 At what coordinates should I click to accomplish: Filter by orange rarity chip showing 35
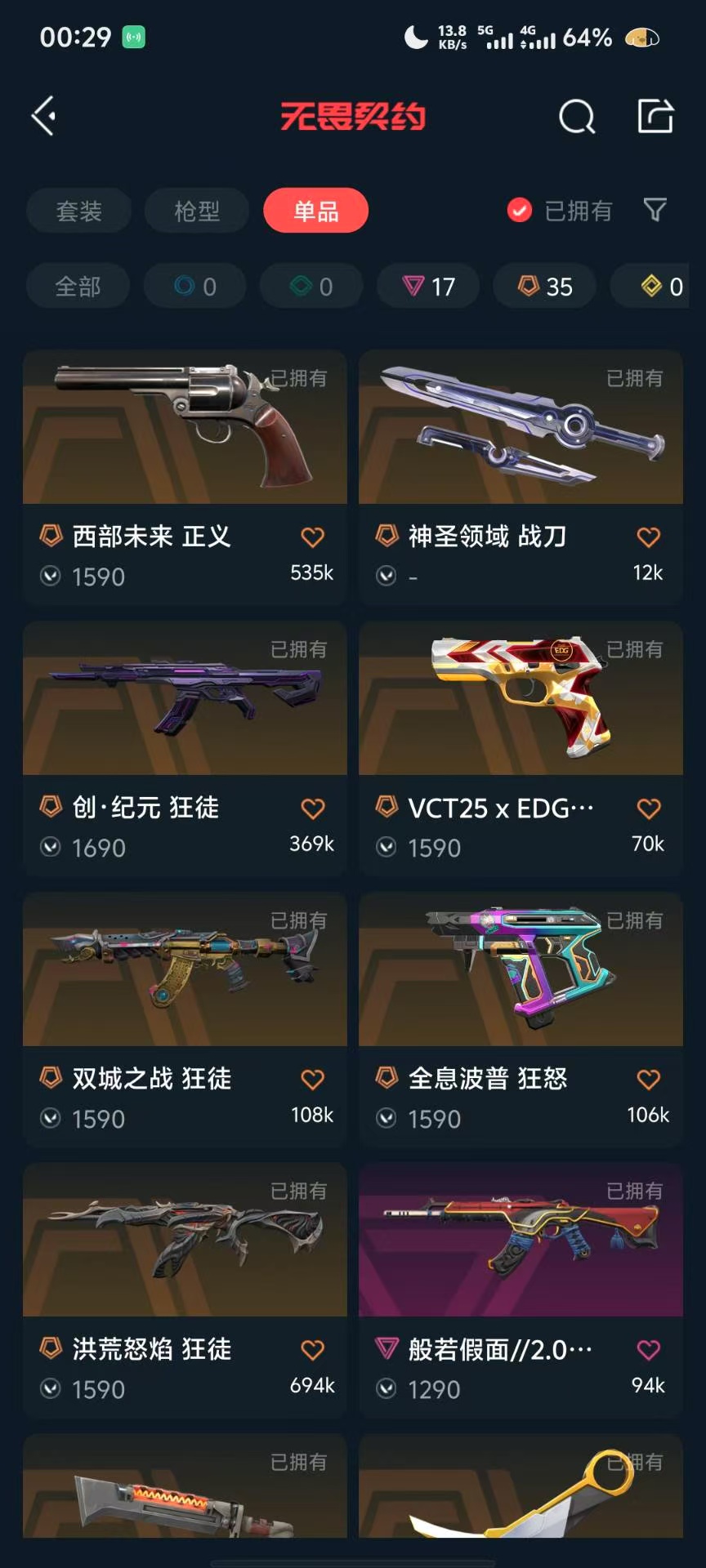(x=544, y=286)
